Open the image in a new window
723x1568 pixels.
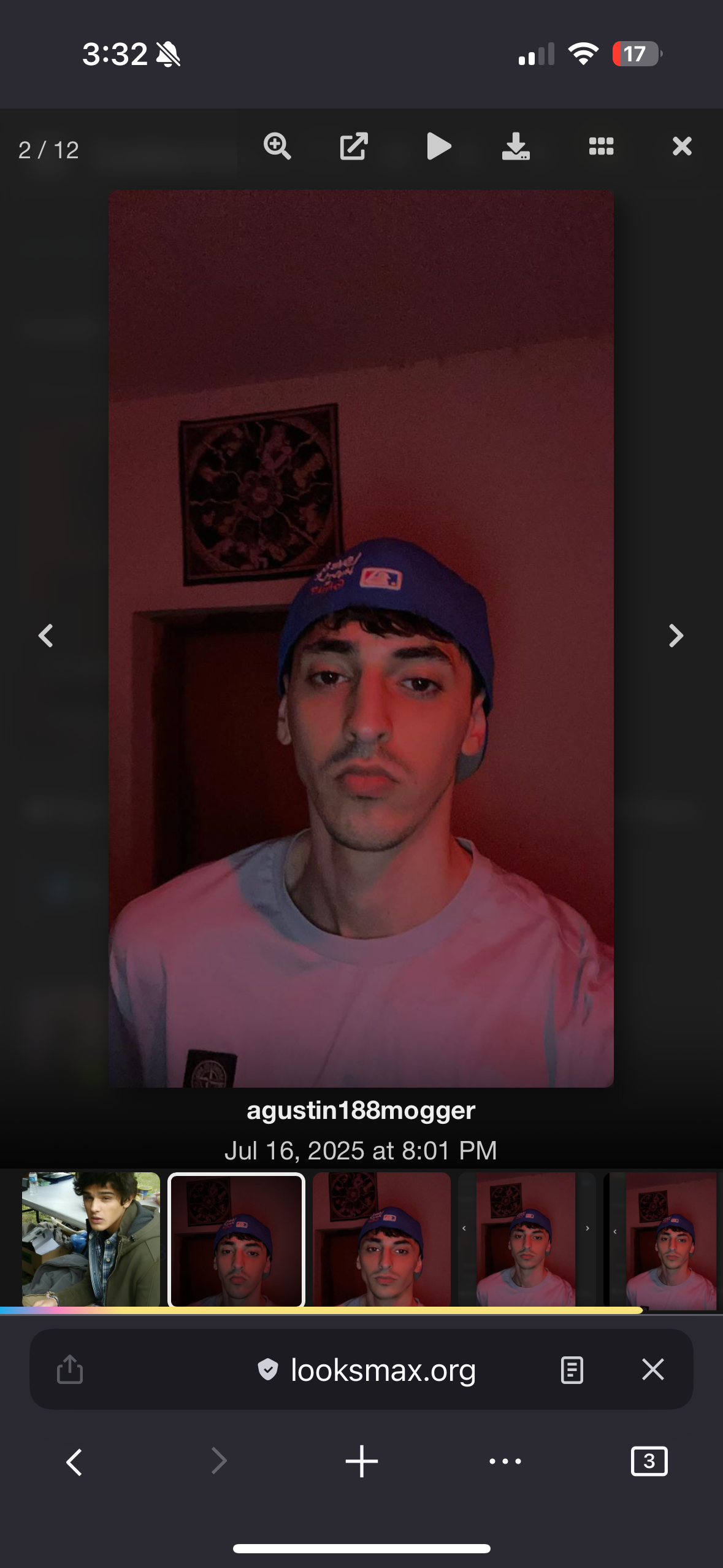[x=354, y=147]
